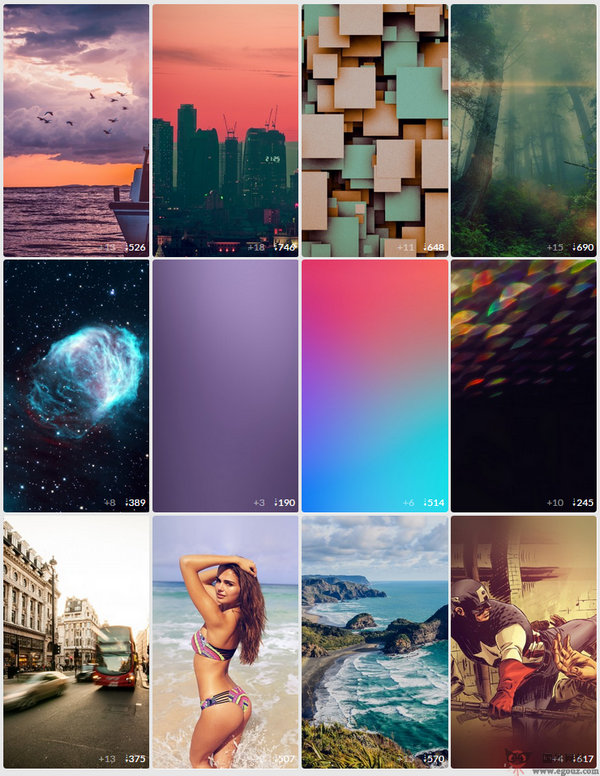Open the sunset sea with birds wallpaper
This screenshot has width=600, height=776.
pos(76,130)
